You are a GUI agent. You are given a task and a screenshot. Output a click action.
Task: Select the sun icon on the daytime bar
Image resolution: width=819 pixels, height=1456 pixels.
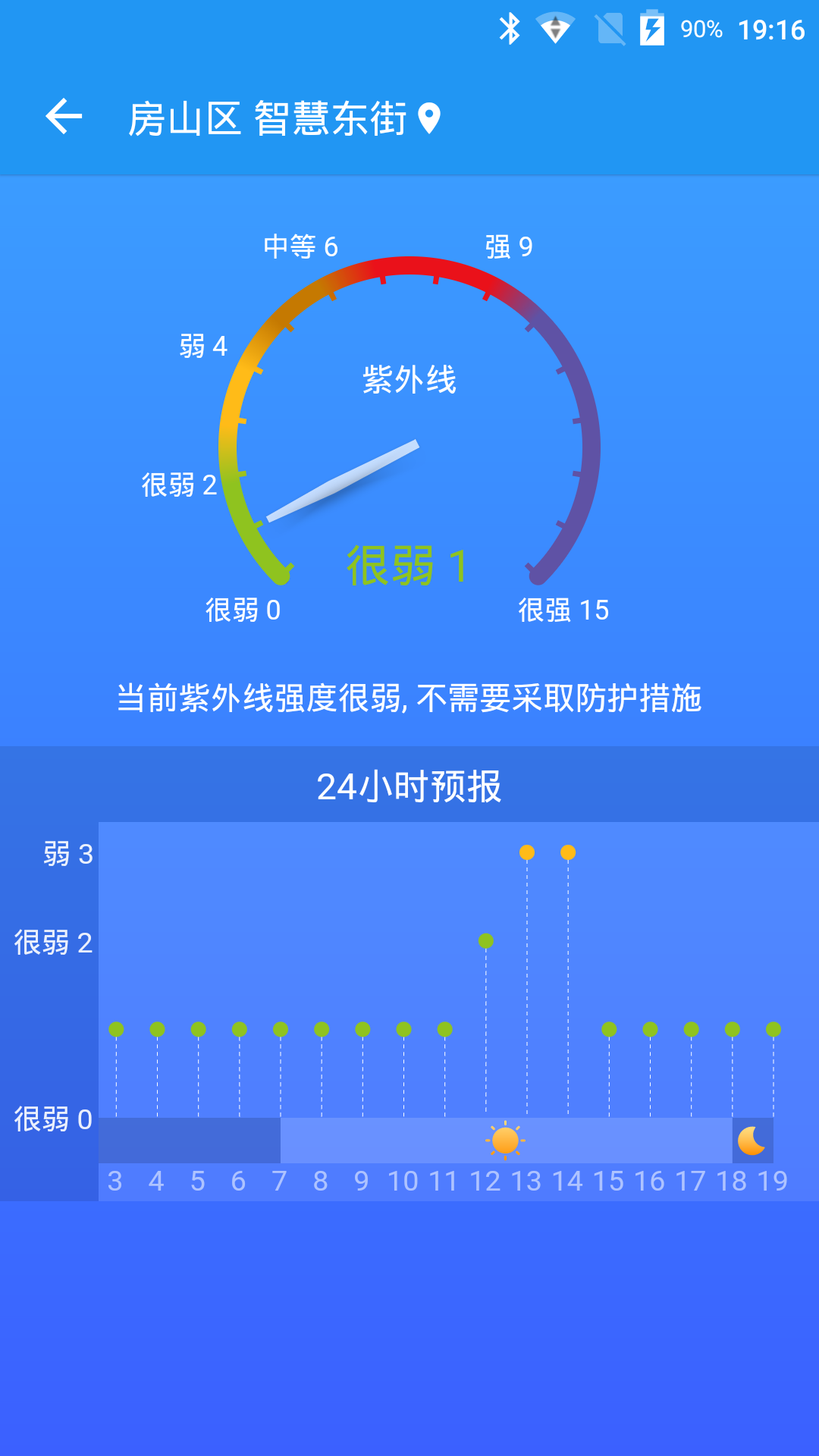pyautogui.click(x=505, y=1139)
